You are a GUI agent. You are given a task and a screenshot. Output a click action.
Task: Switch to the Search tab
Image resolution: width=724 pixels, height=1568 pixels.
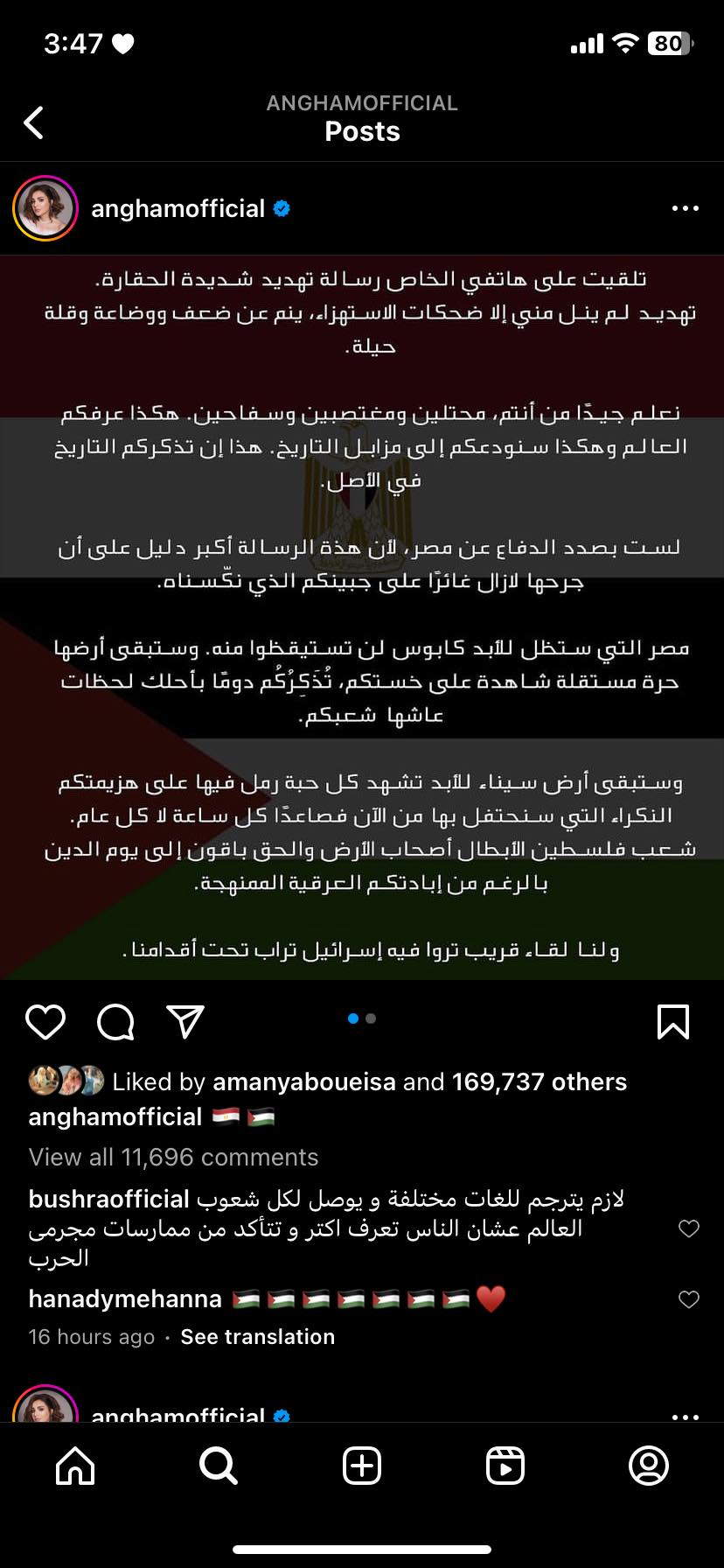point(218,1466)
